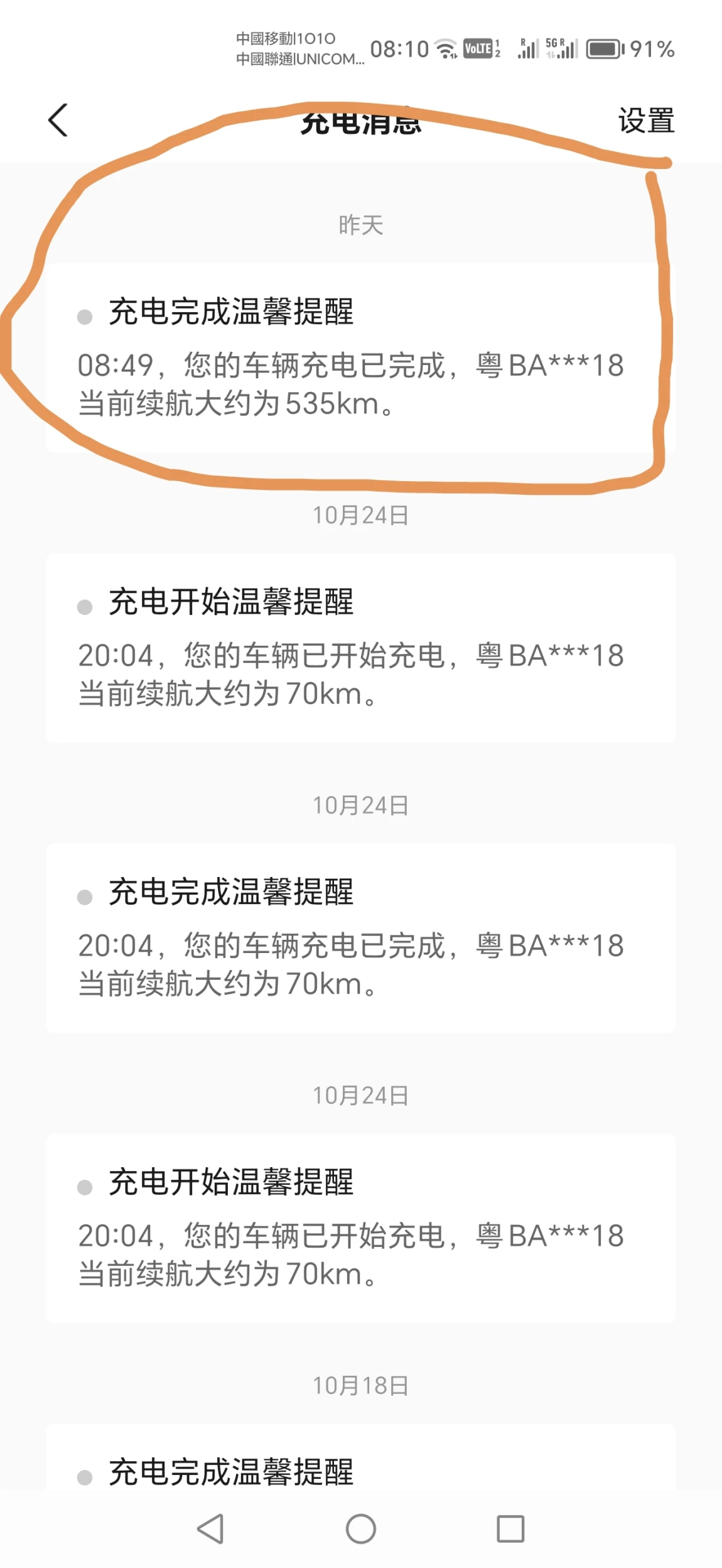Go back using the top-left arrow
Screen dimensions: 722x1568
(58, 120)
